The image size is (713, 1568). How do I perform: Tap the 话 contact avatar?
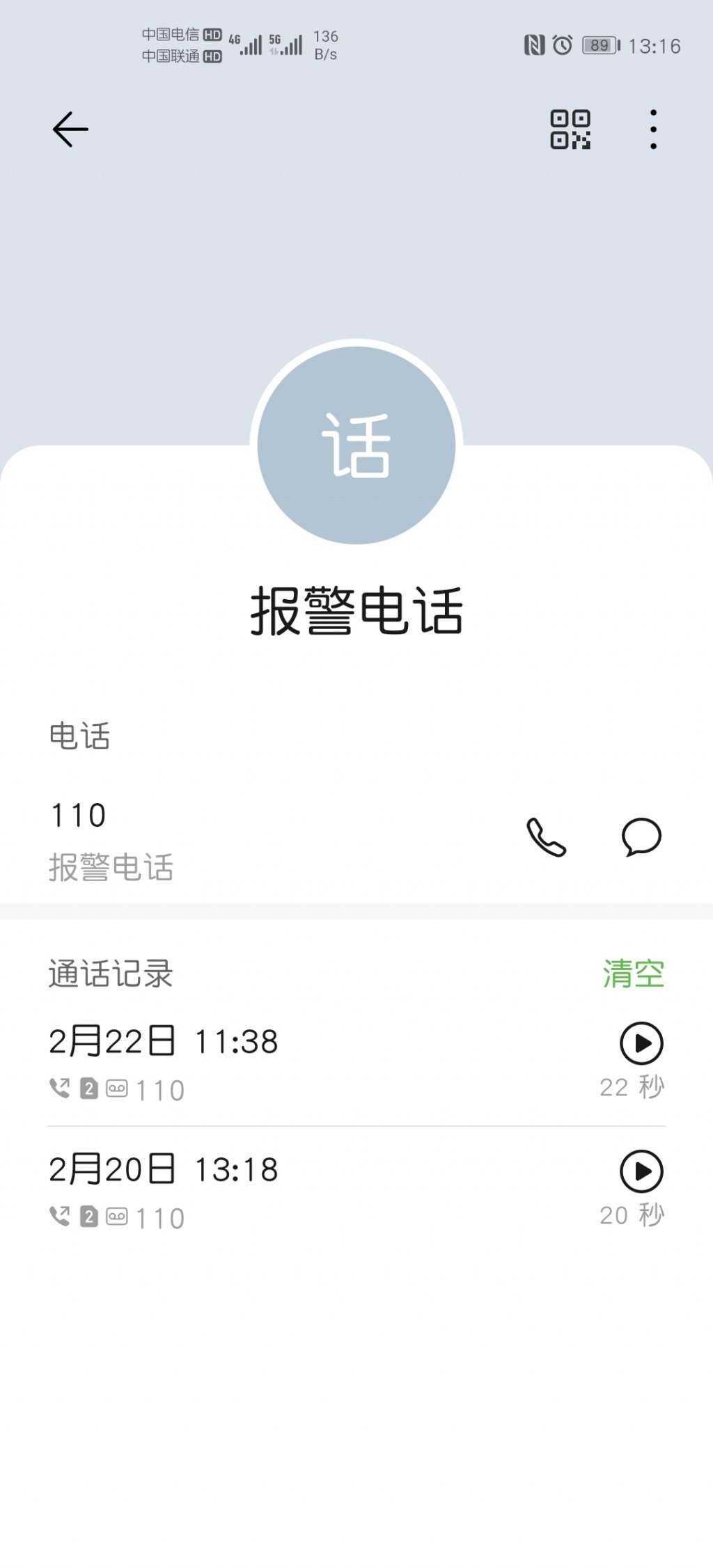pos(356,445)
